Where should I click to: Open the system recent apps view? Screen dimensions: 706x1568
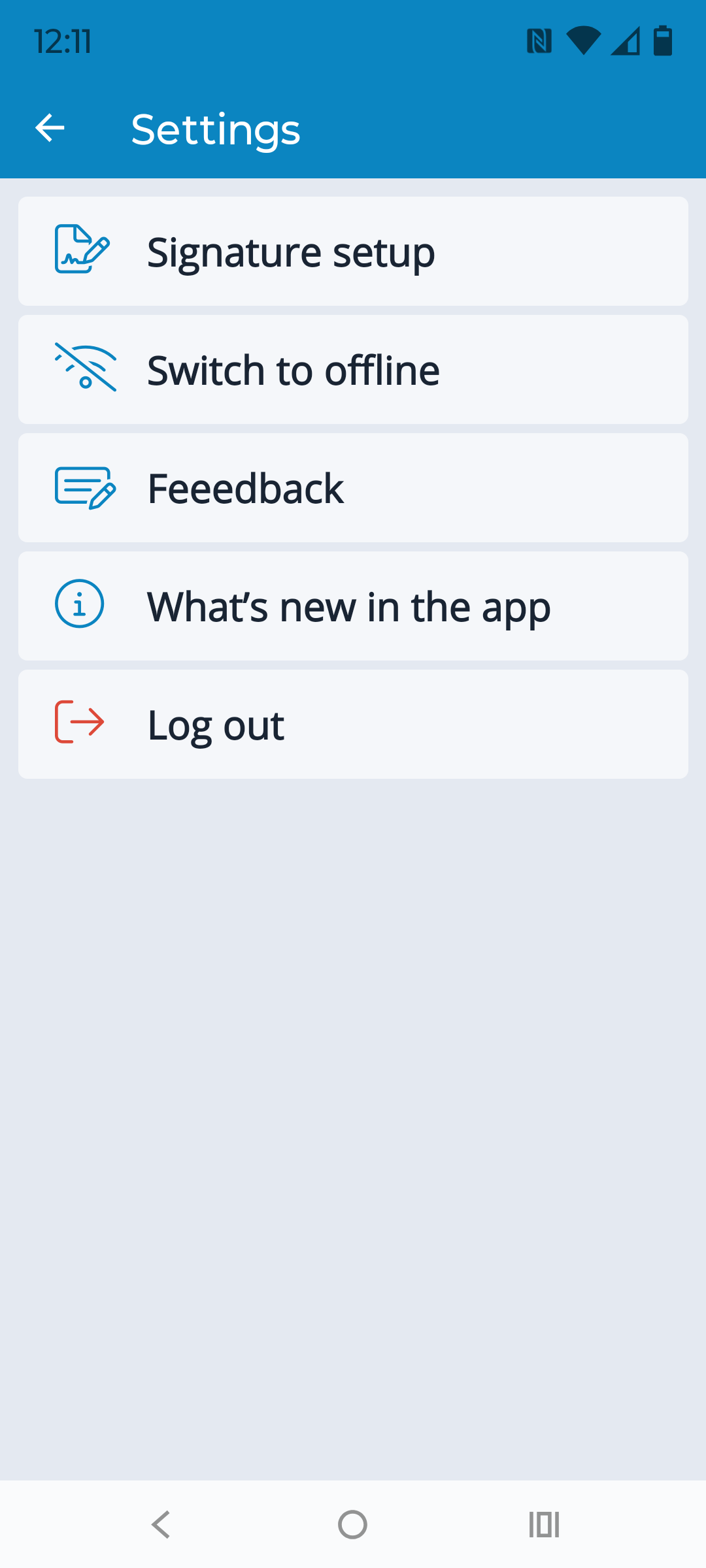[544, 1525]
